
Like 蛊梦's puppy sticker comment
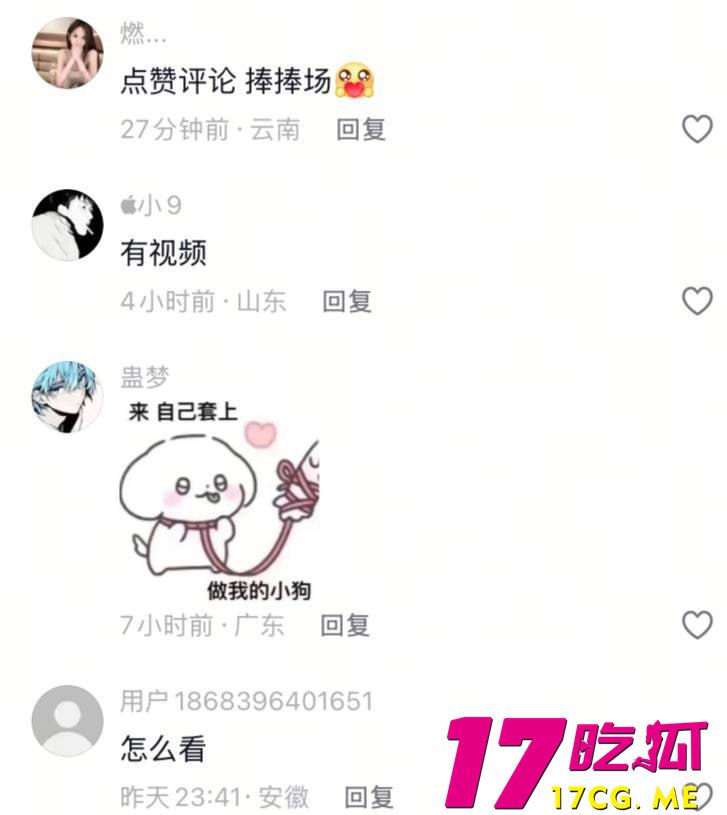[696, 625]
